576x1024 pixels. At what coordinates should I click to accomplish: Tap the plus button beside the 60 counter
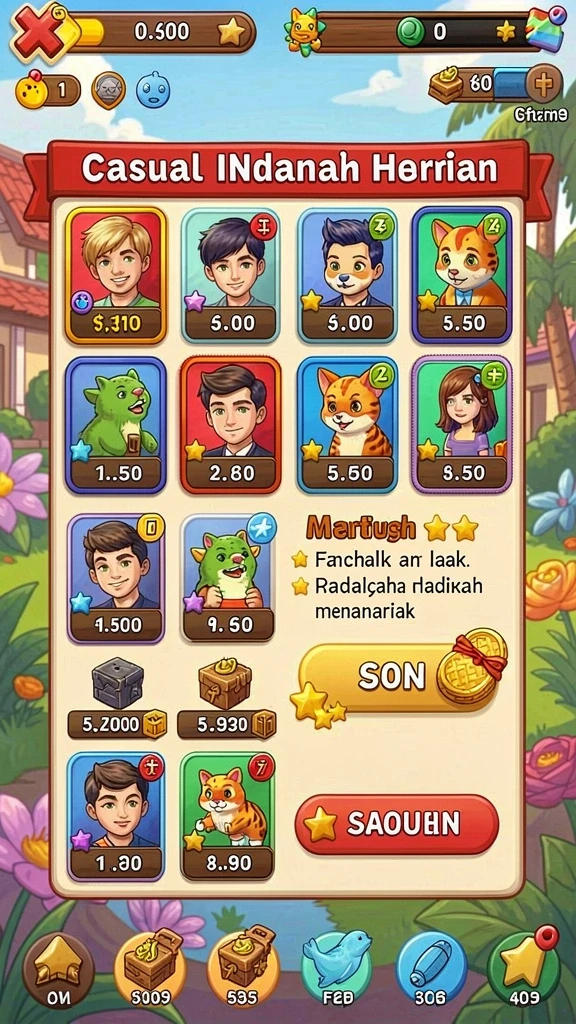coord(543,84)
